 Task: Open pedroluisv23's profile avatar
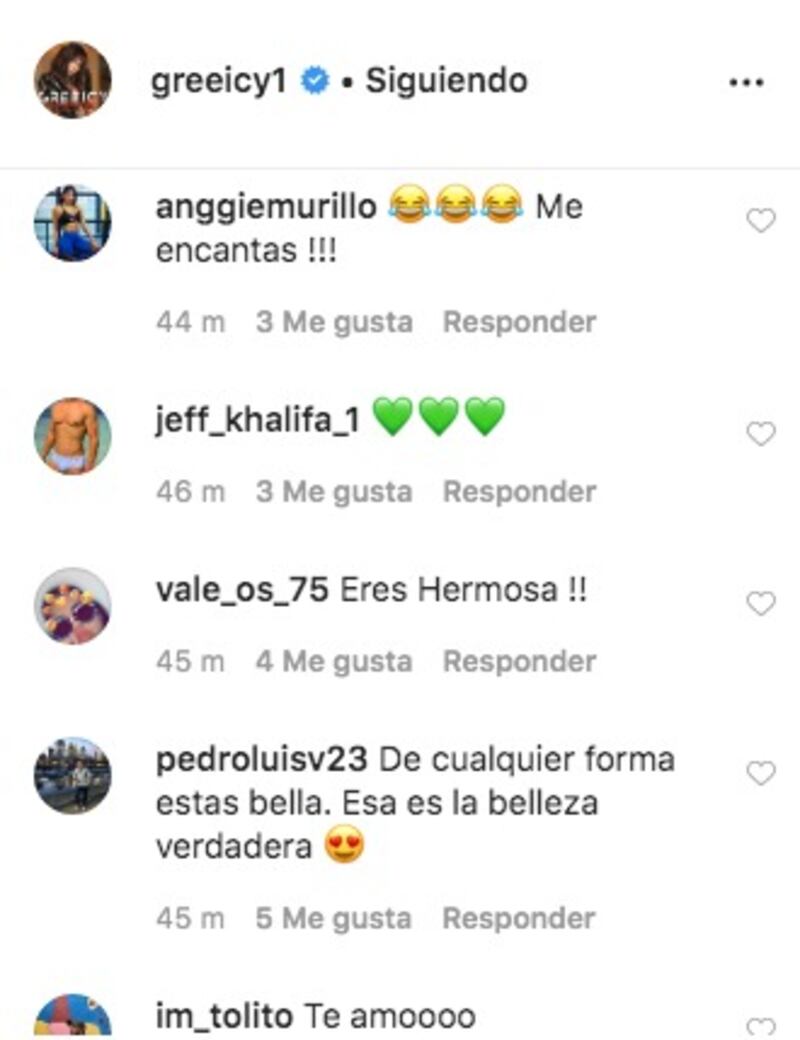tap(72, 776)
